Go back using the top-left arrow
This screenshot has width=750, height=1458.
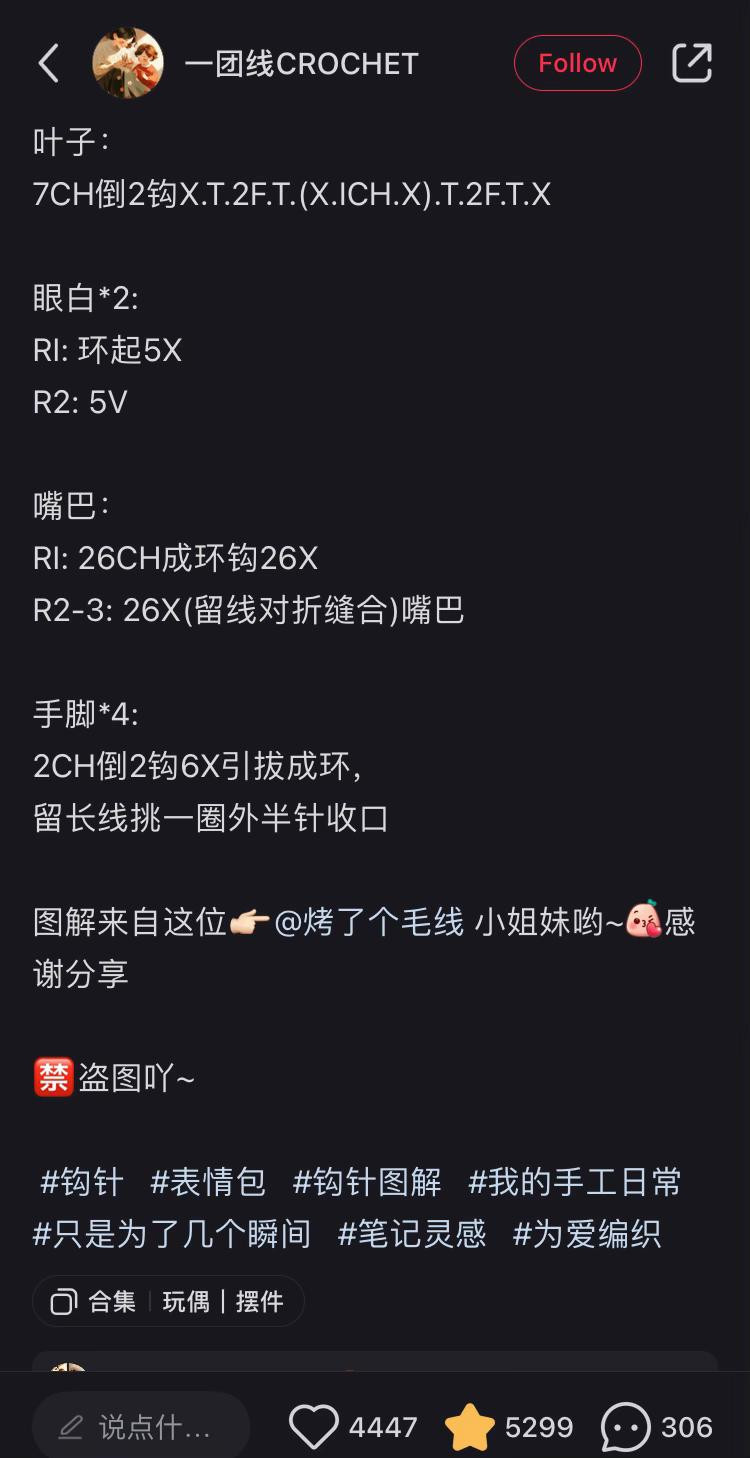[x=48, y=63]
